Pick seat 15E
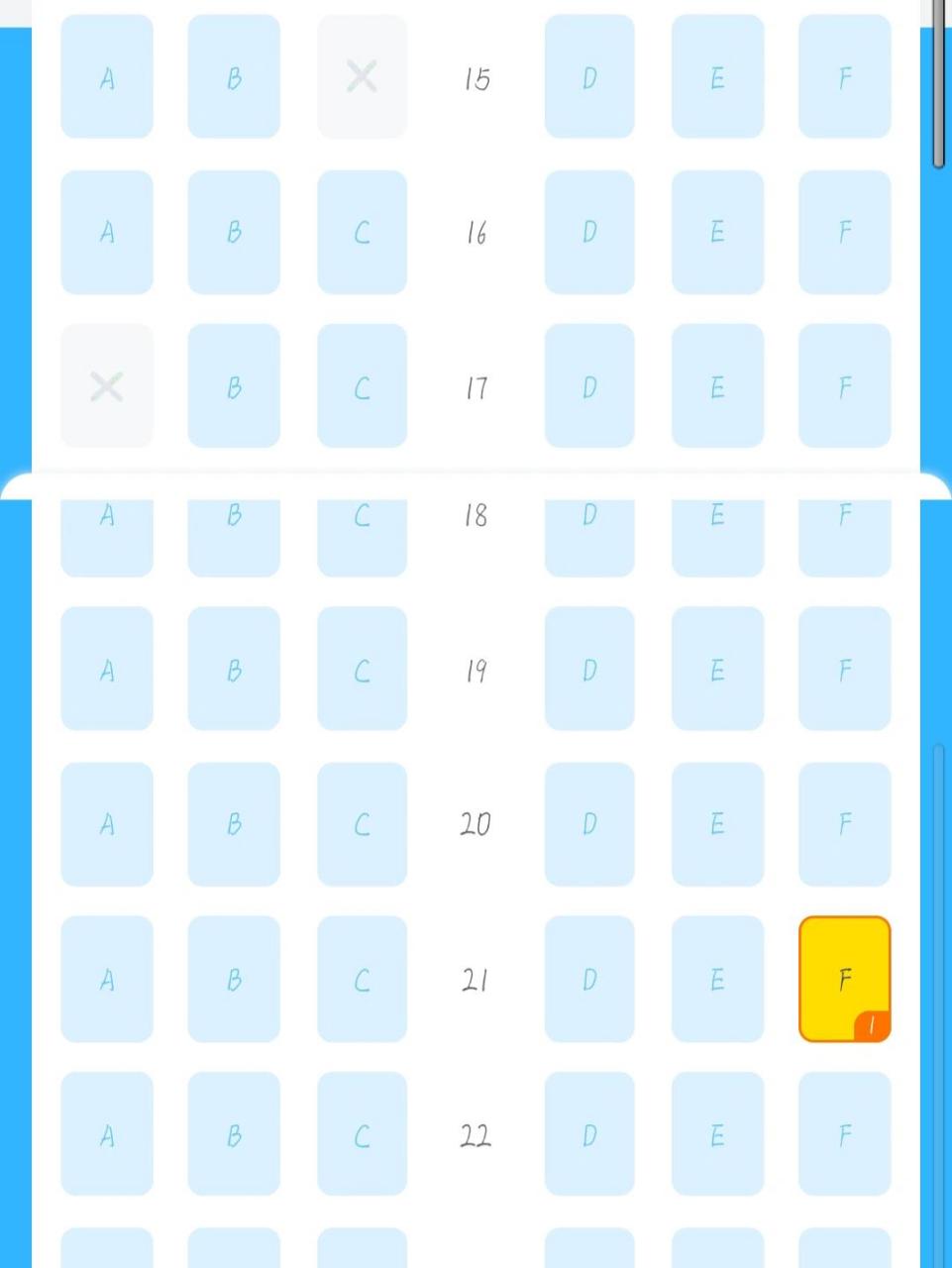 tap(717, 77)
